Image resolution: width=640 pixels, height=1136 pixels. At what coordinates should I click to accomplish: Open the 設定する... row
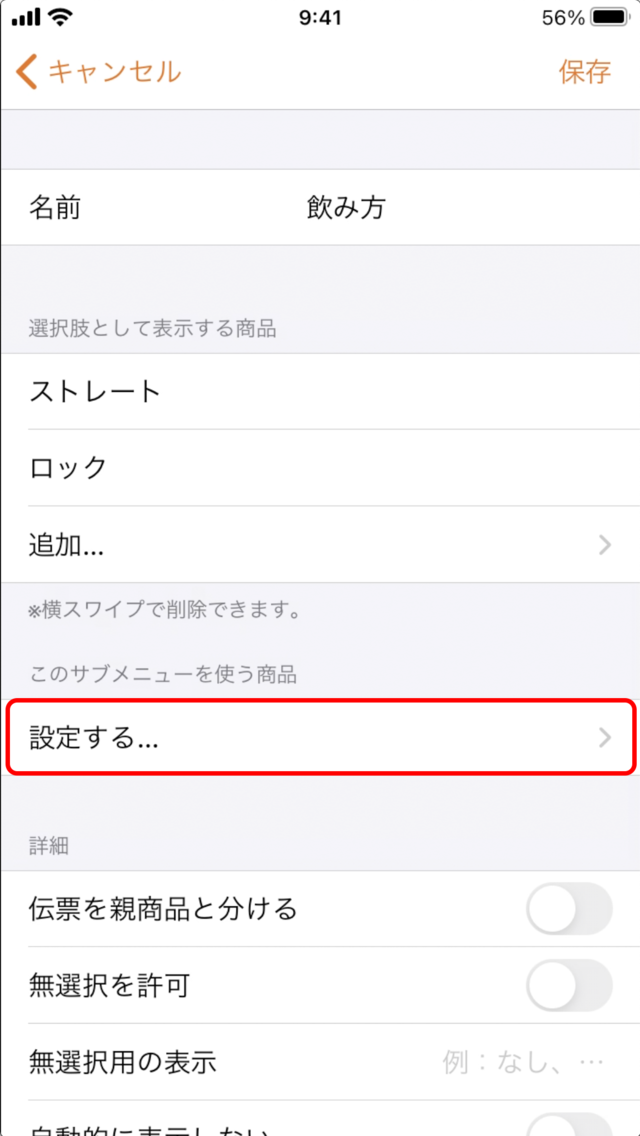(x=320, y=738)
